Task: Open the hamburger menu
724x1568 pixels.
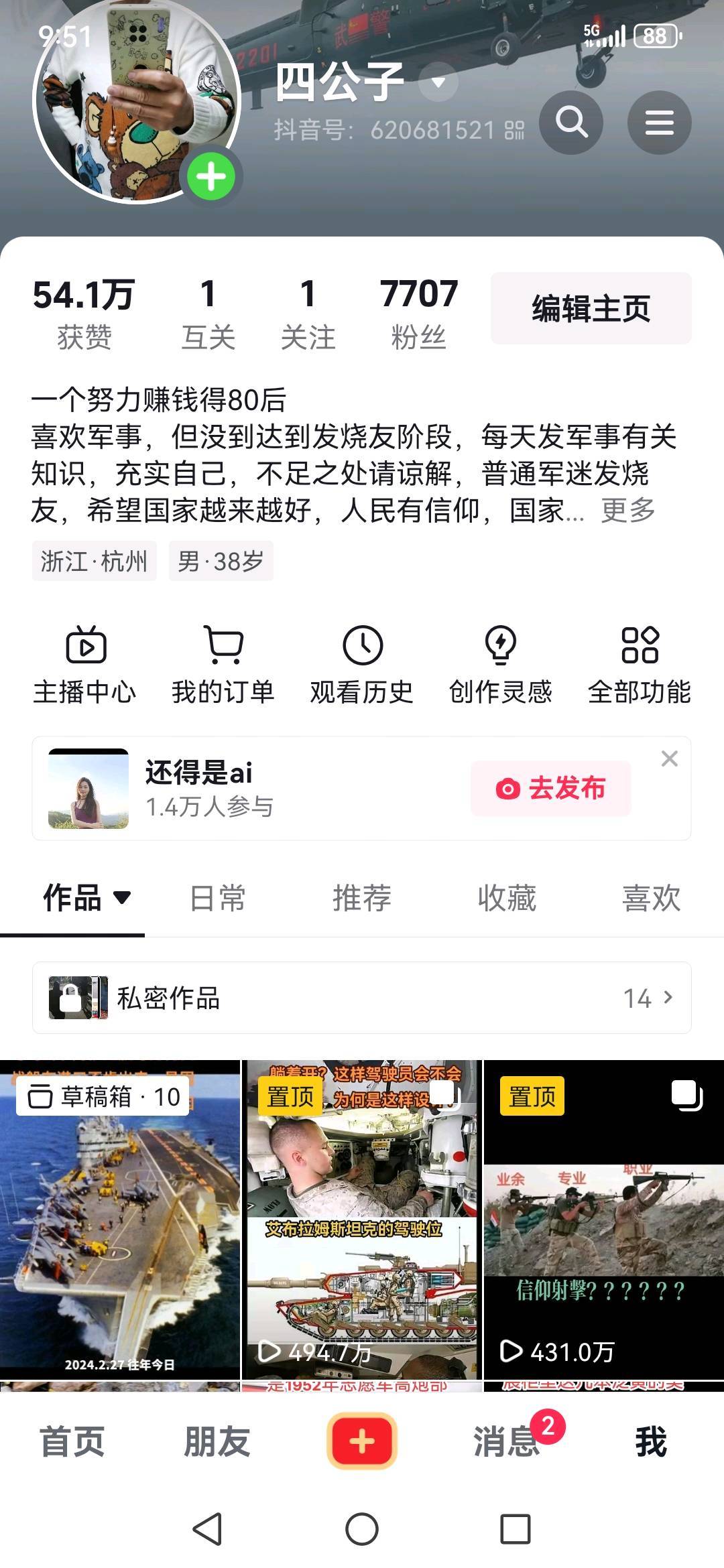Action: 659,123
